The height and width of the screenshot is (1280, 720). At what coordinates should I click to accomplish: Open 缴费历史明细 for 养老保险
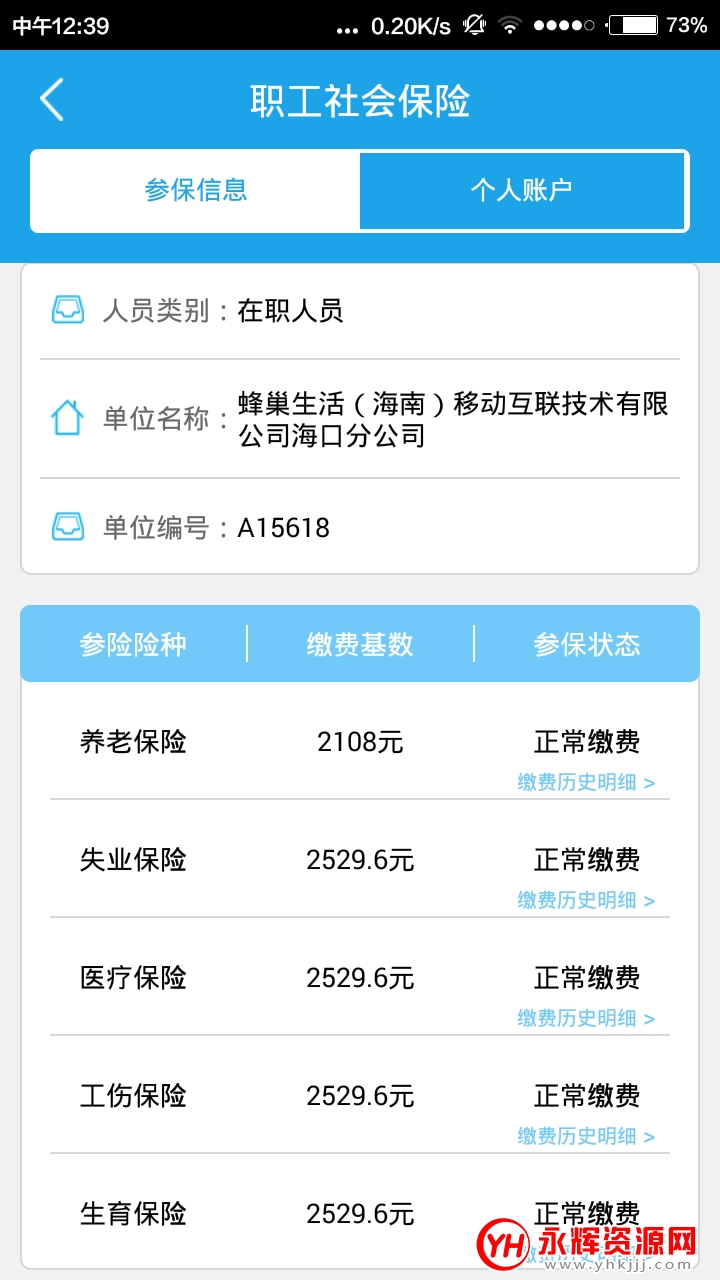pos(586,783)
